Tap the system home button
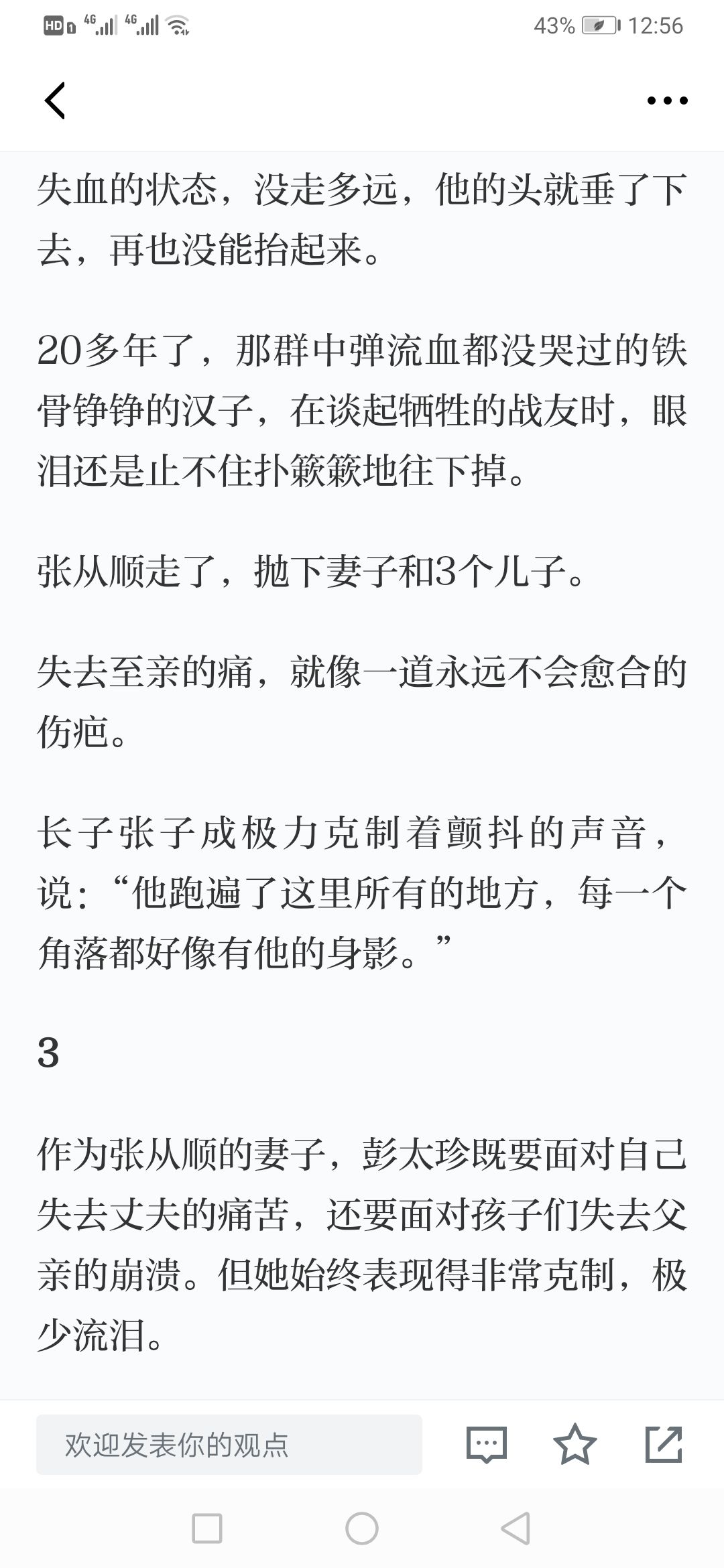The height and width of the screenshot is (1568, 724). (x=362, y=1528)
